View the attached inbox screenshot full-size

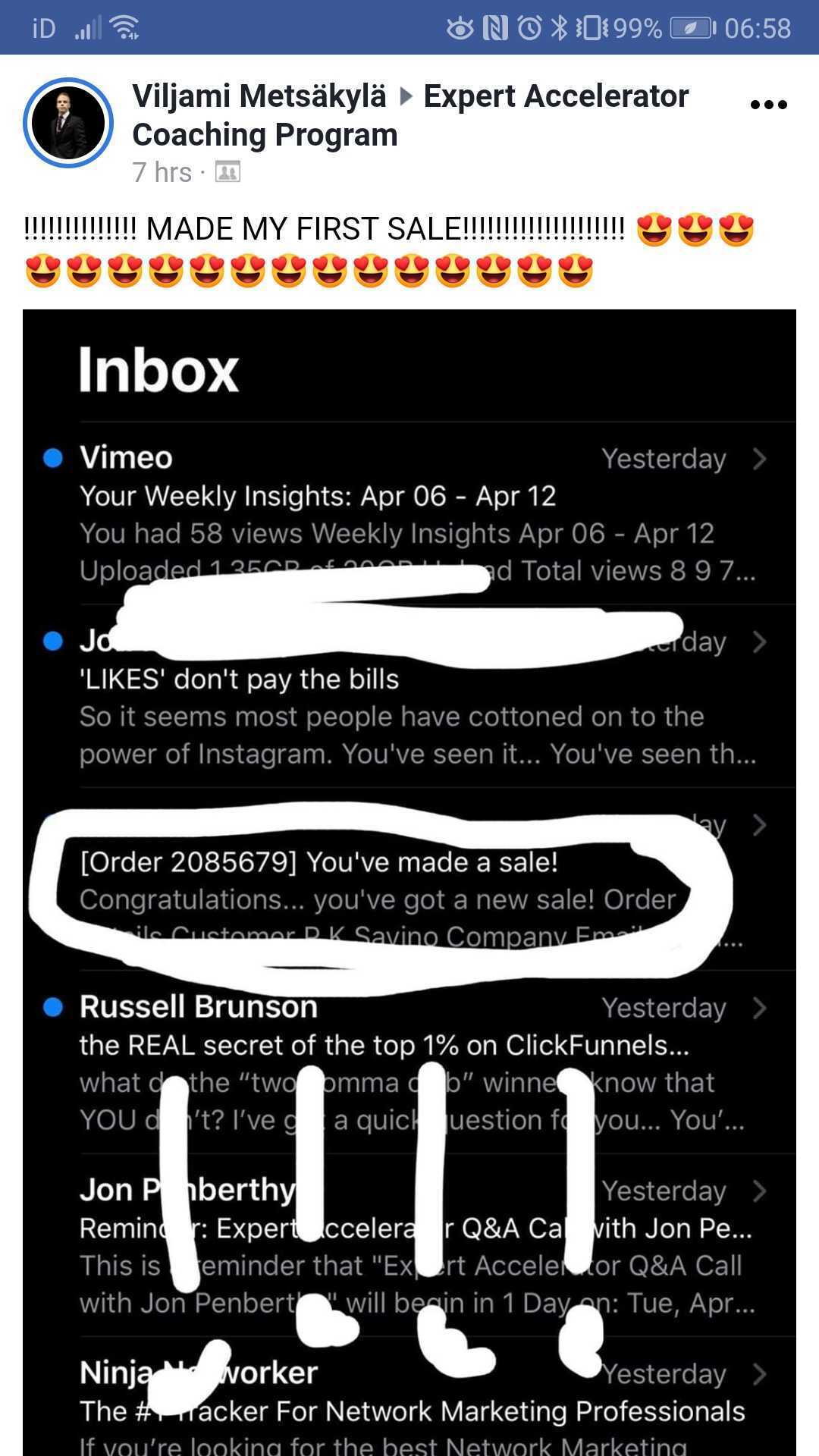click(x=409, y=883)
